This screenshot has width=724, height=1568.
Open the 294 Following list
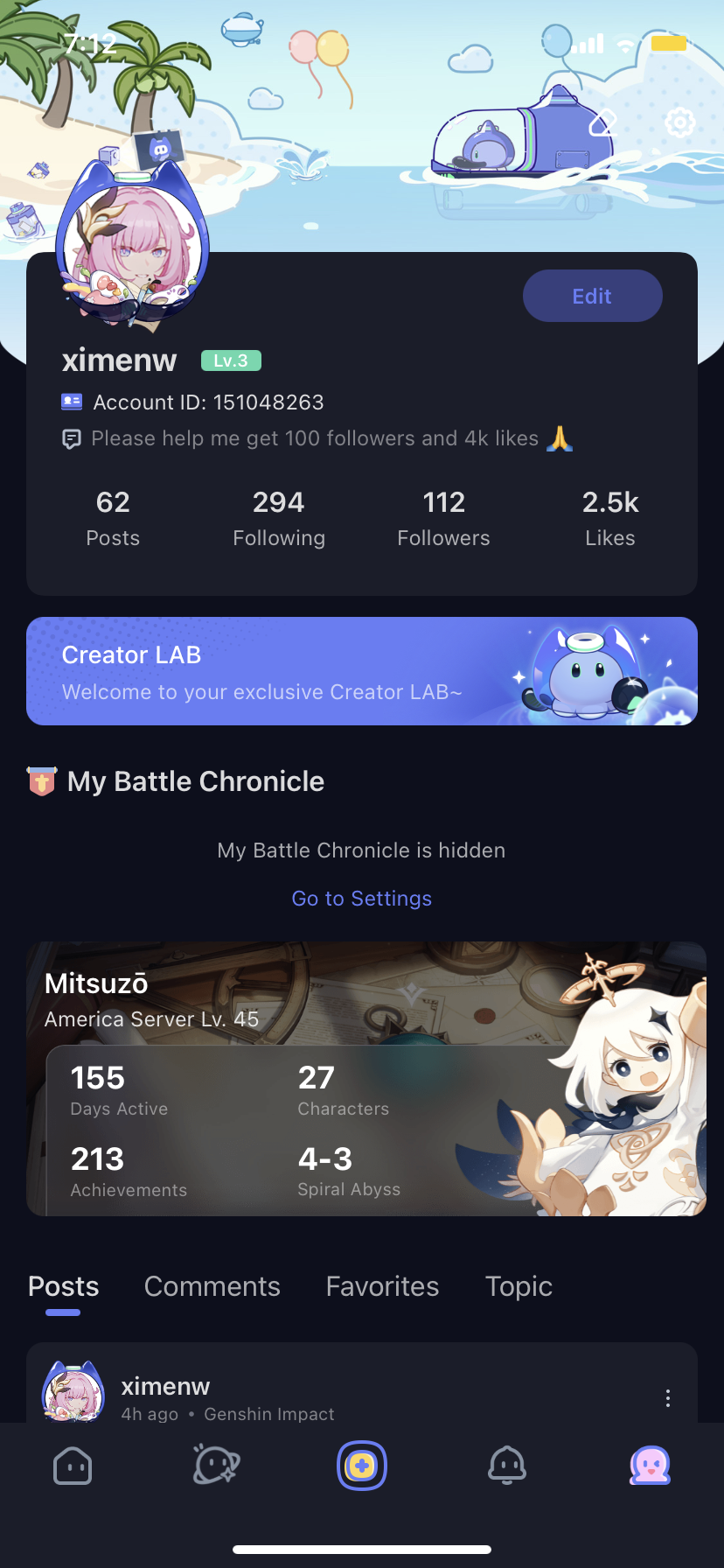coord(279,518)
